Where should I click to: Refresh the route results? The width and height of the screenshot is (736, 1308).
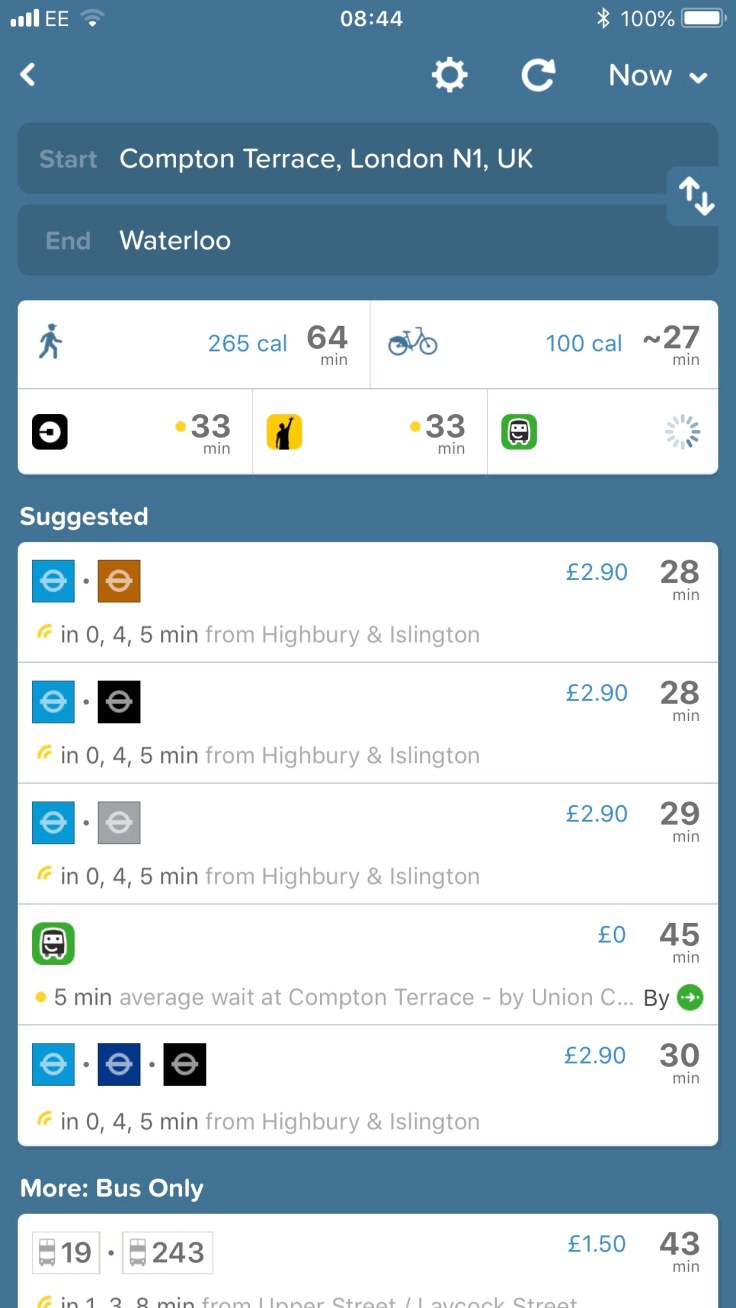click(538, 75)
